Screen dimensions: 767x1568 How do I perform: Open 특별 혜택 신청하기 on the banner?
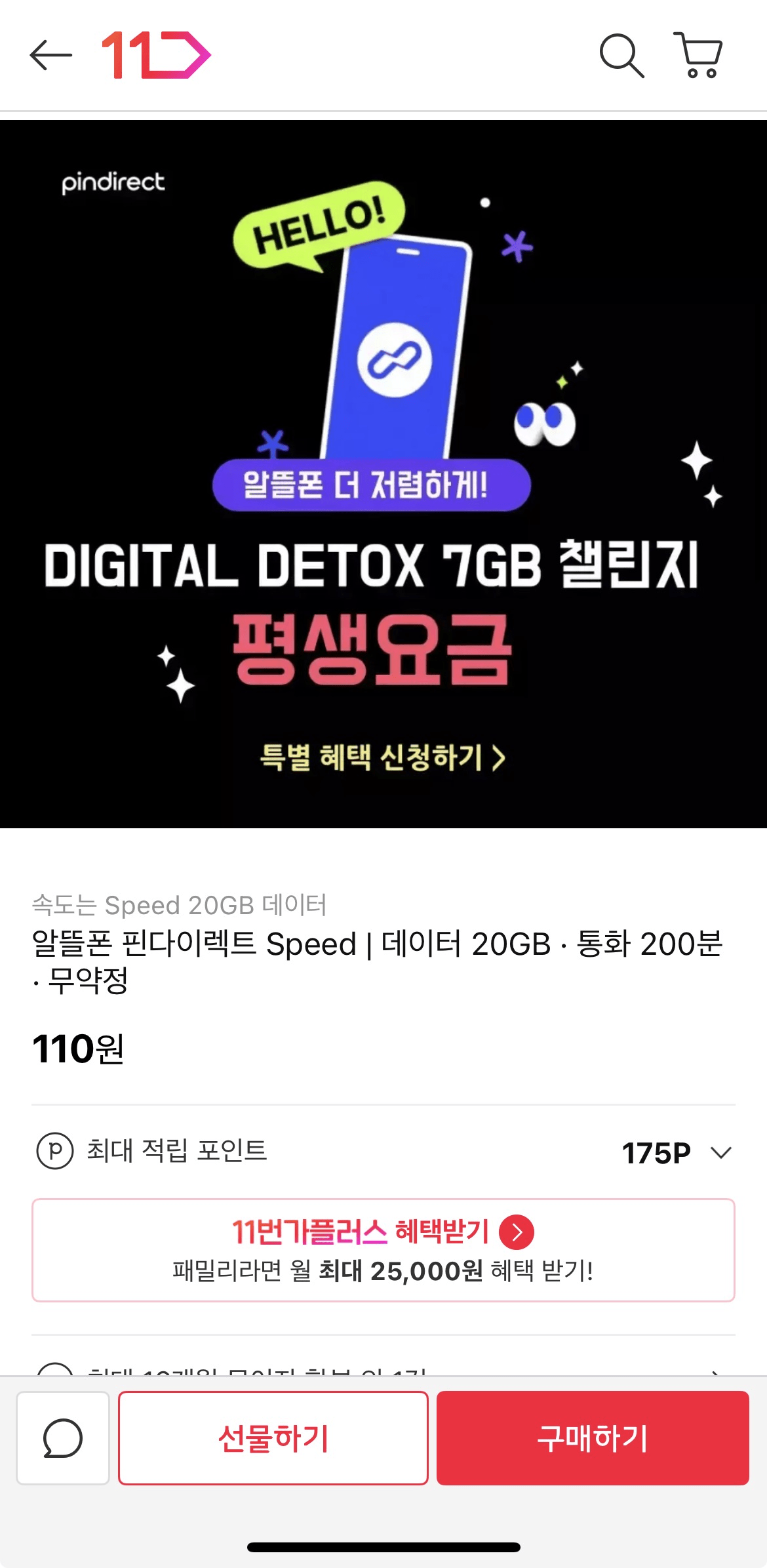tap(383, 758)
